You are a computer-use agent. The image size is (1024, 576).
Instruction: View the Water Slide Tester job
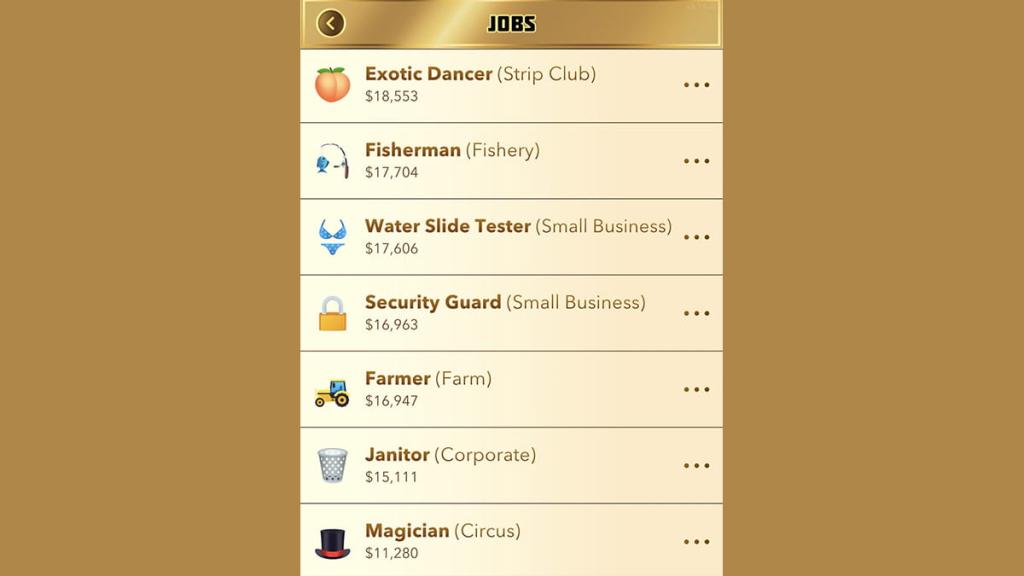tap(517, 236)
